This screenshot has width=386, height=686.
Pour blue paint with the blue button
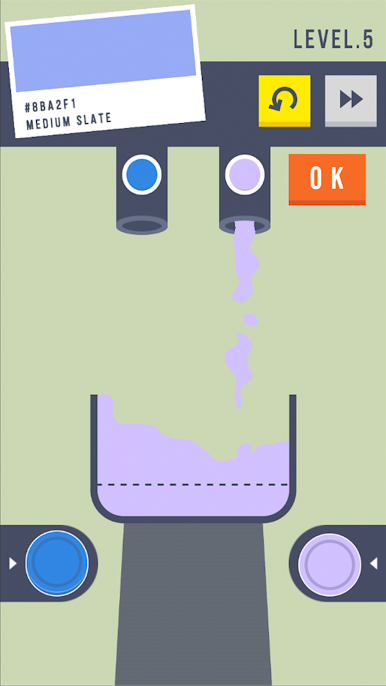[57, 563]
